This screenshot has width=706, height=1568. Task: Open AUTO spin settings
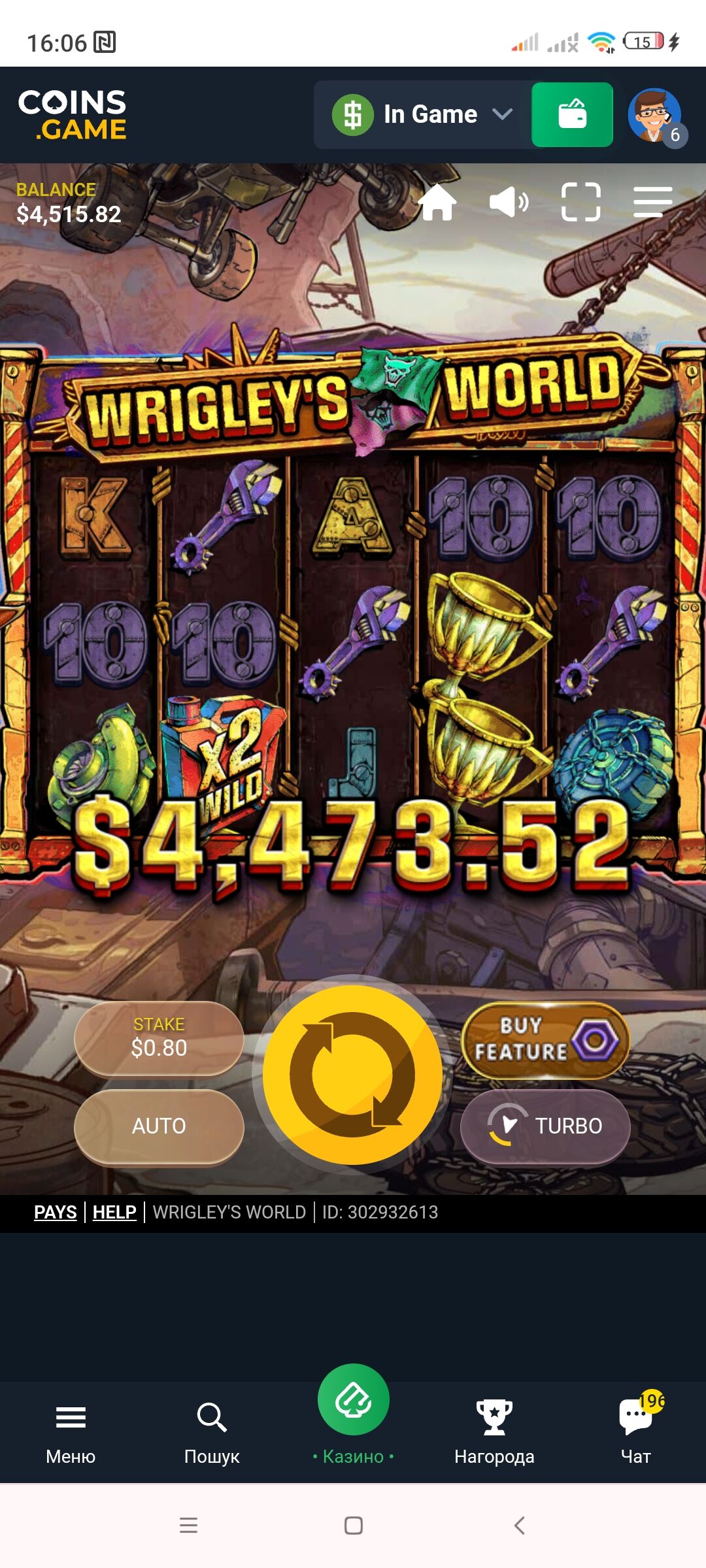[x=159, y=1126]
